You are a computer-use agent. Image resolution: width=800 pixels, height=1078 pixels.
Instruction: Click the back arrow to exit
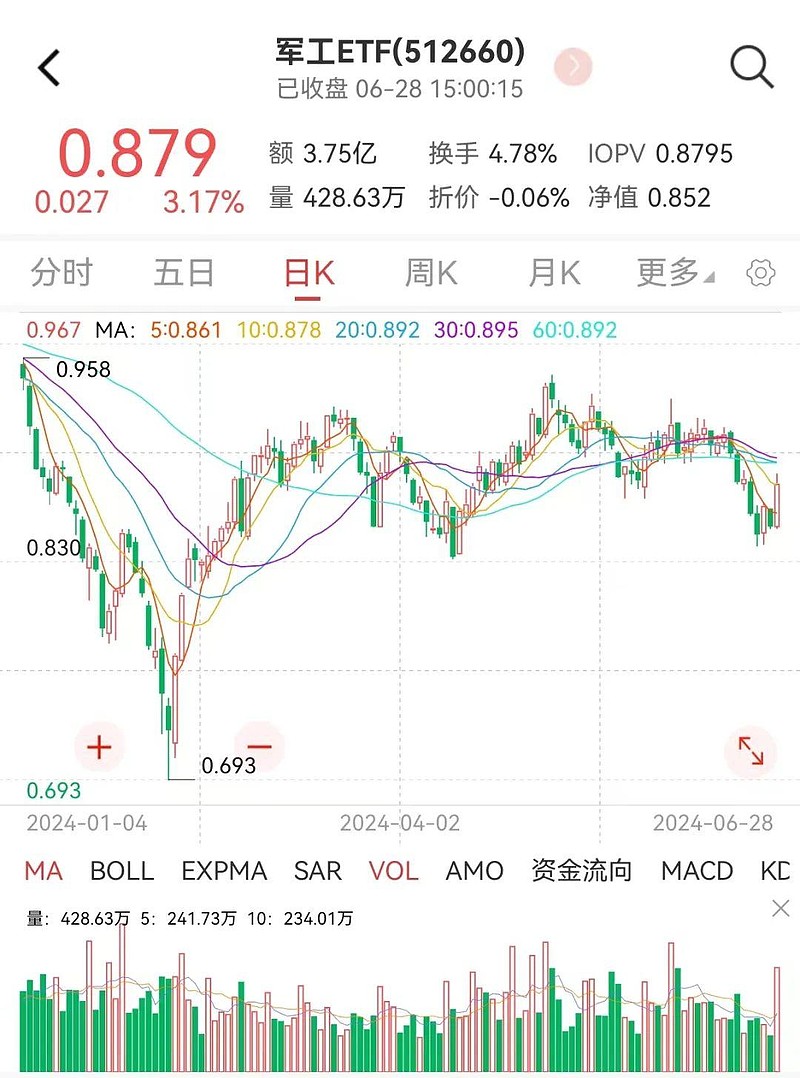pos(47,66)
